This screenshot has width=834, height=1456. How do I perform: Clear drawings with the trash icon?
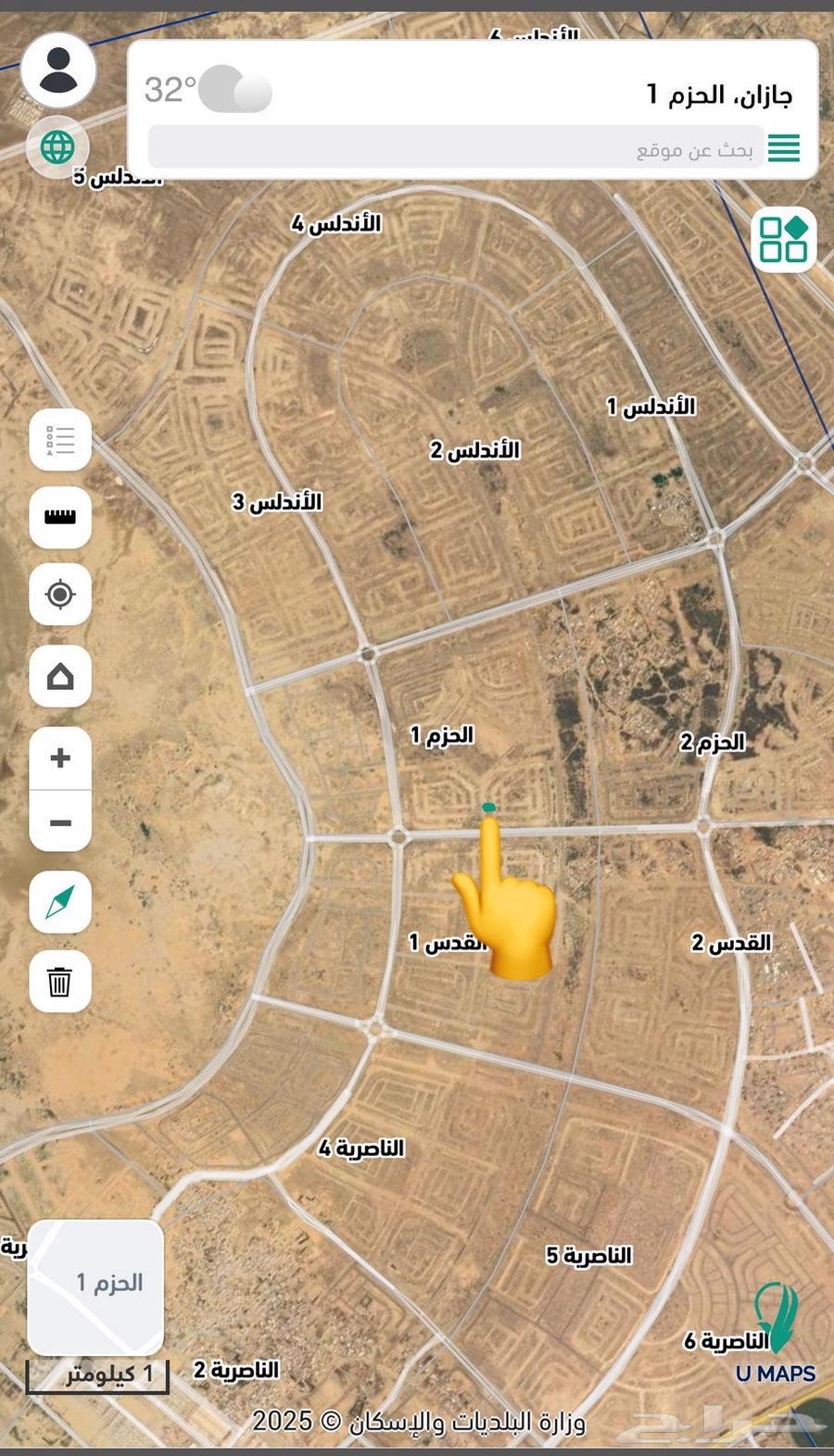click(x=59, y=981)
